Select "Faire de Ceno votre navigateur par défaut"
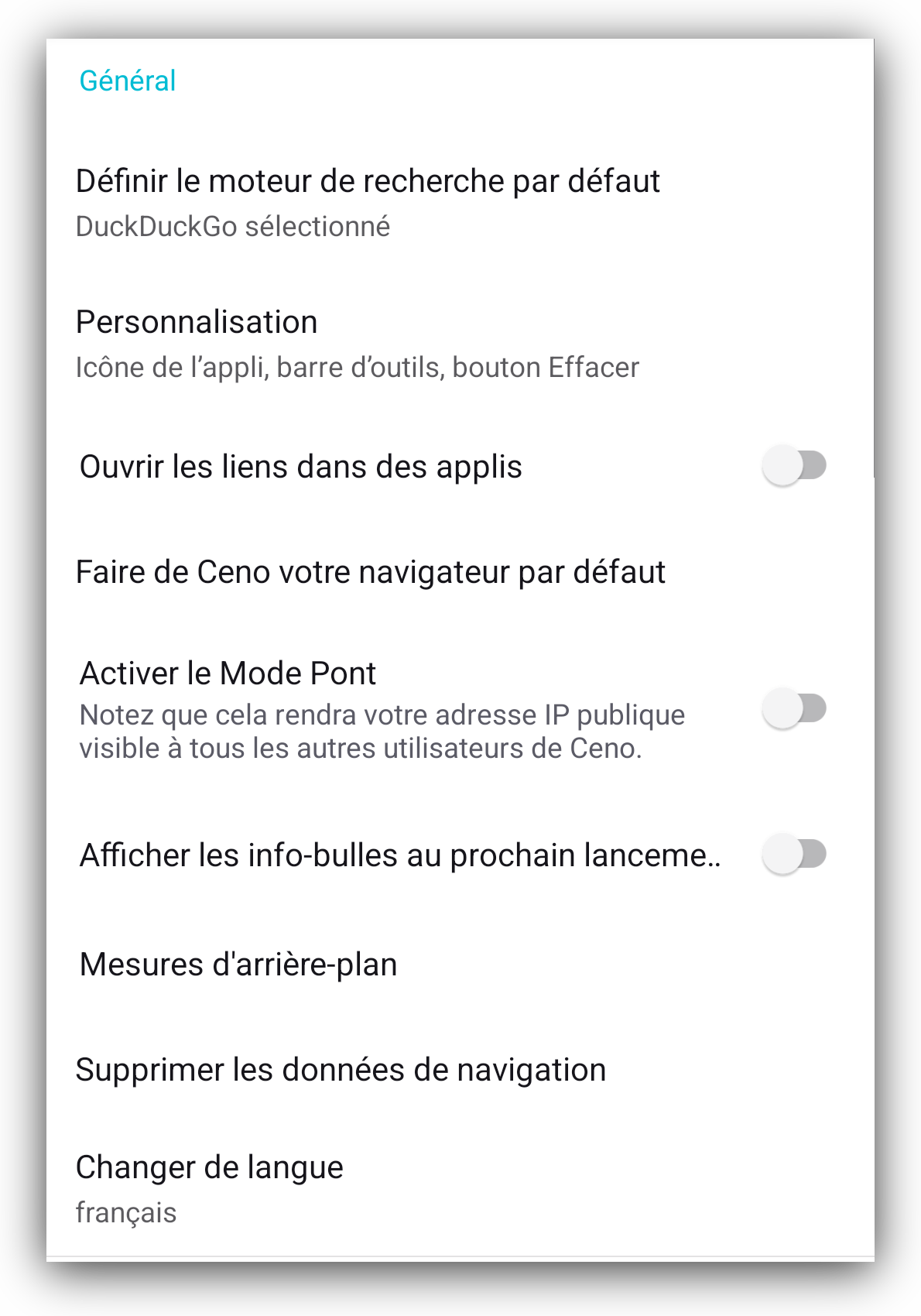The height and width of the screenshot is (1316, 921). click(370, 572)
